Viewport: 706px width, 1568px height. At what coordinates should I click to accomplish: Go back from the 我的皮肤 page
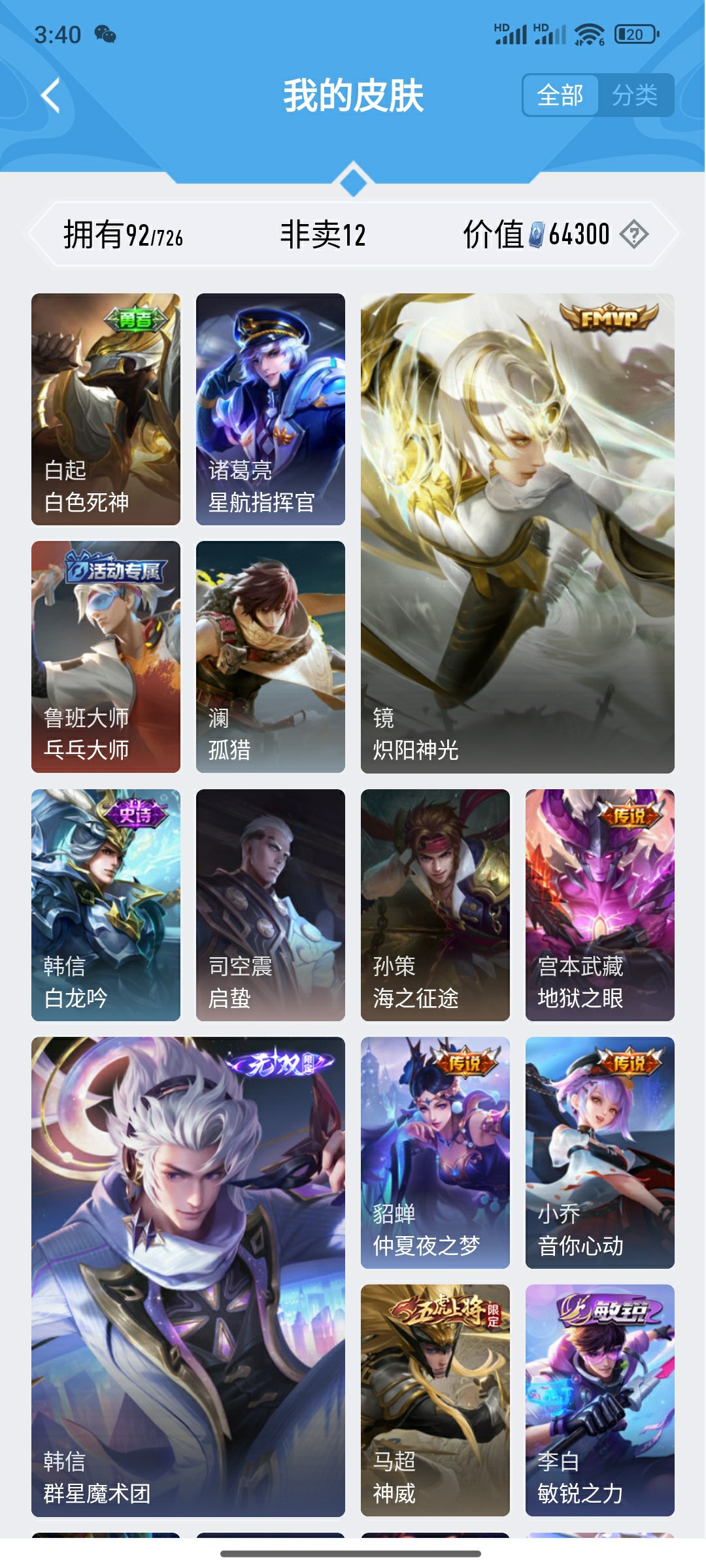51,95
